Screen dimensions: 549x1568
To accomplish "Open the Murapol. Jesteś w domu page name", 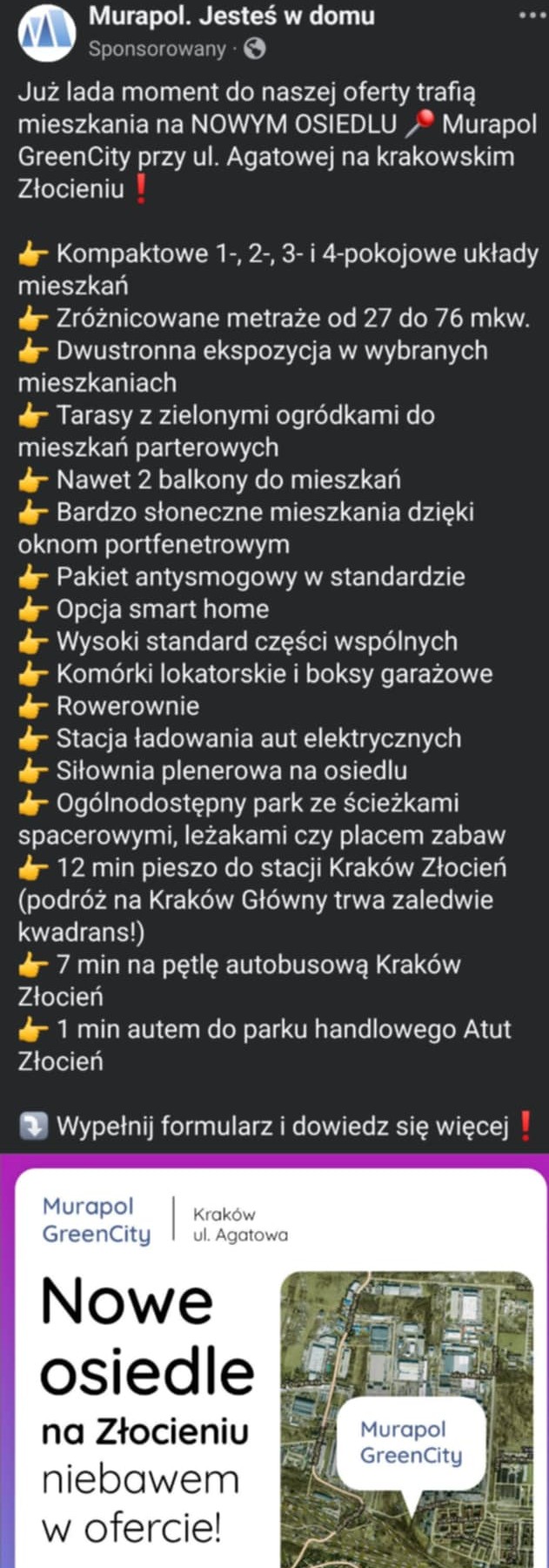I will [231, 16].
